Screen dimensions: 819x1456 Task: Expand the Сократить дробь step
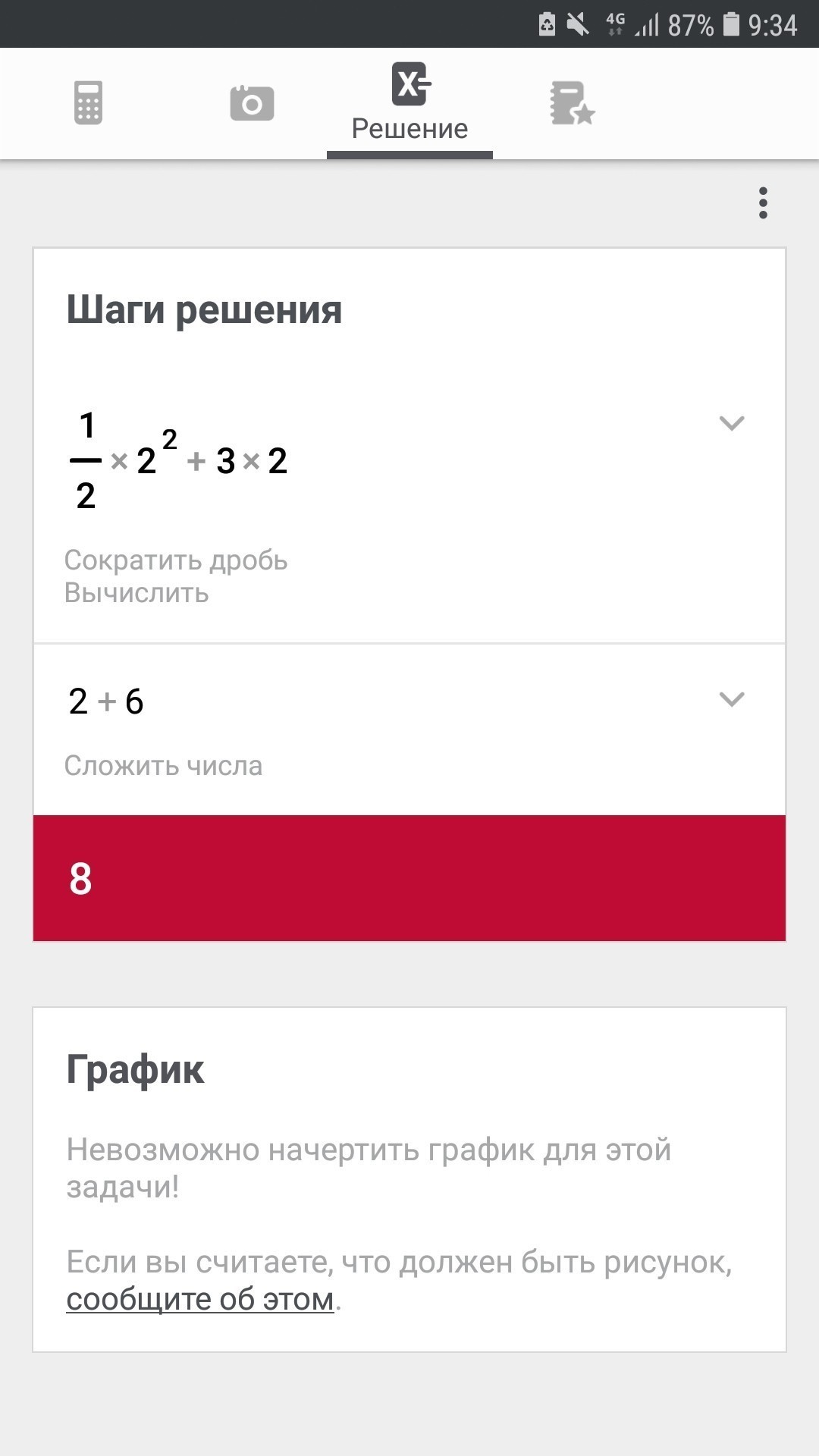(x=732, y=422)
